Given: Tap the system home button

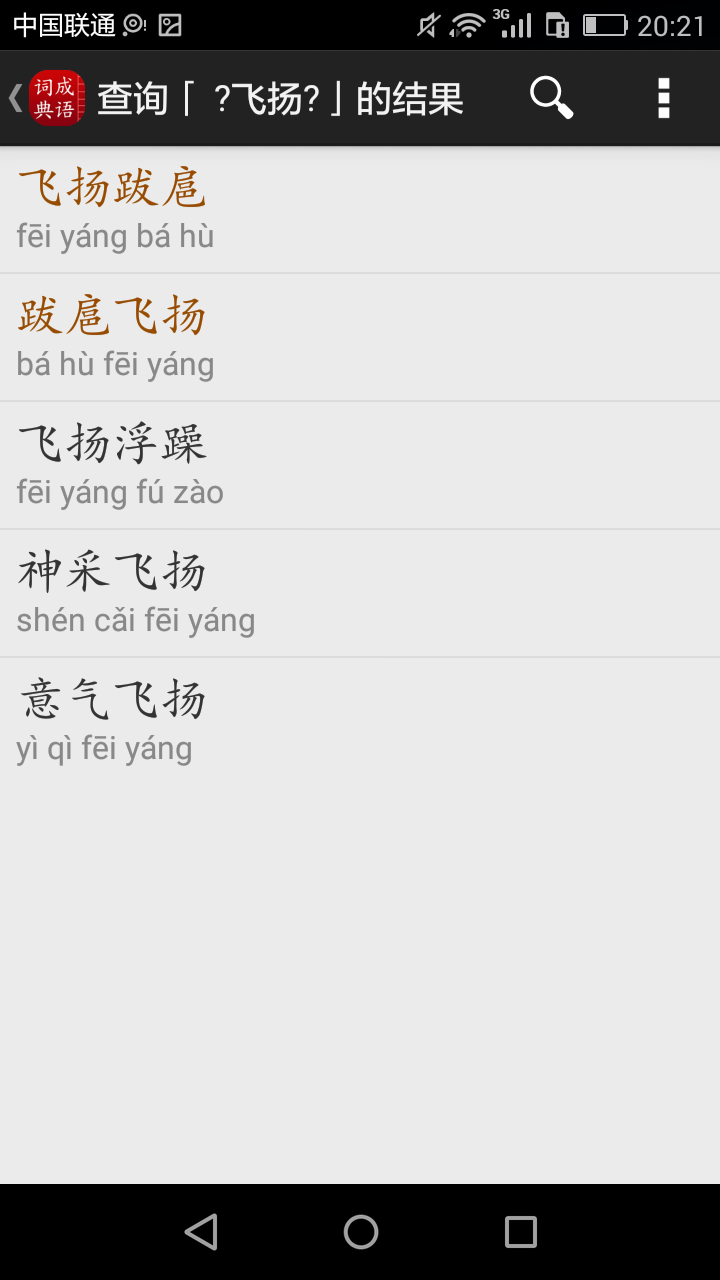Looking at the screenshot, I should (361, 1232).
